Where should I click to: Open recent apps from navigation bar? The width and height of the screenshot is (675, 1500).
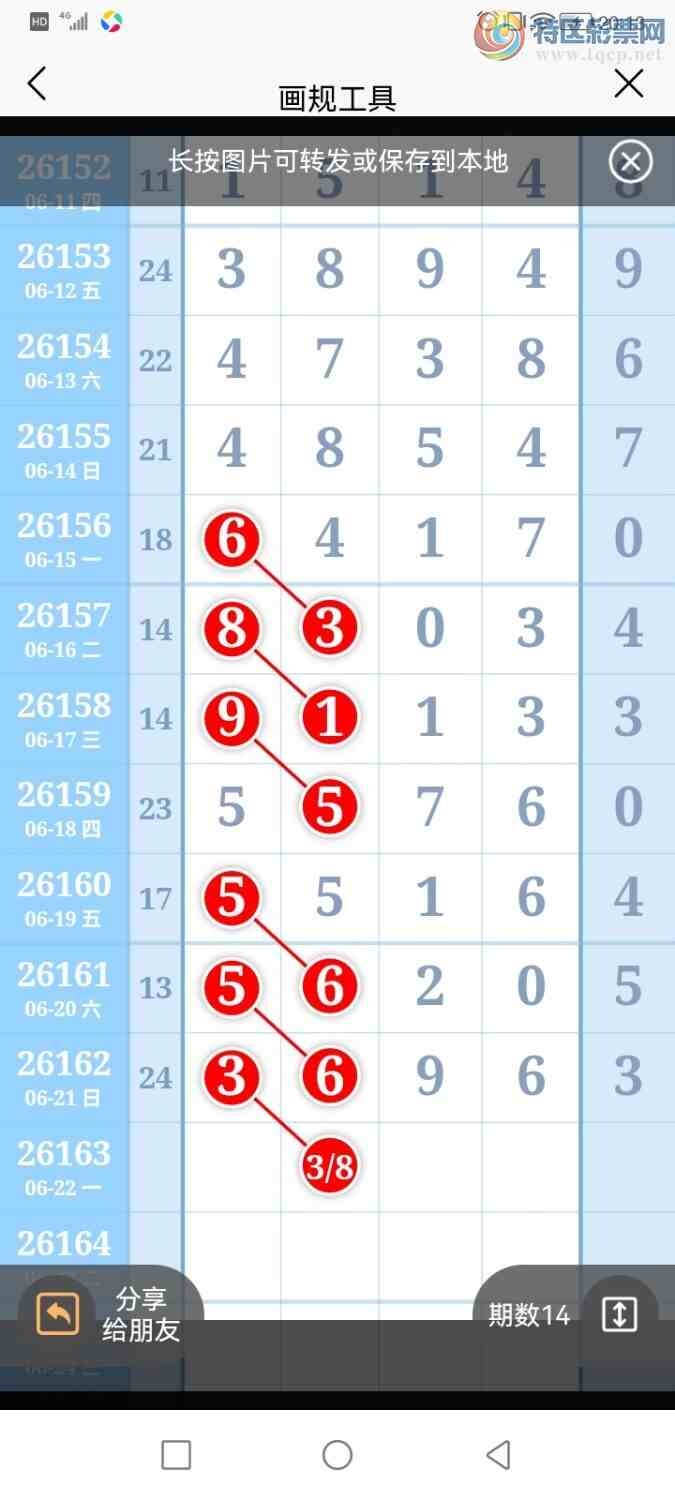[x=176, y=1454]
